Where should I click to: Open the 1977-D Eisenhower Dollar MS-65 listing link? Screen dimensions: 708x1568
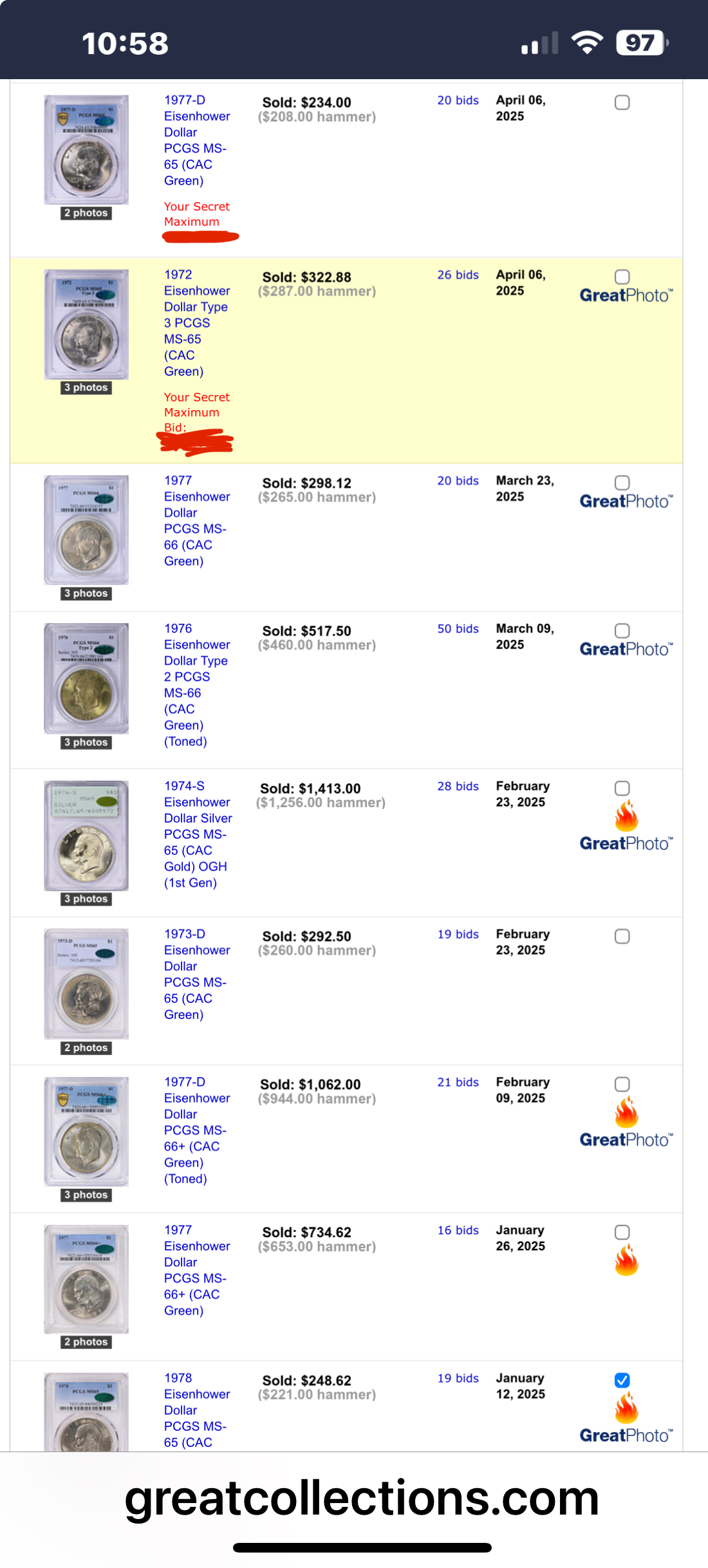[x=196, y=140]
